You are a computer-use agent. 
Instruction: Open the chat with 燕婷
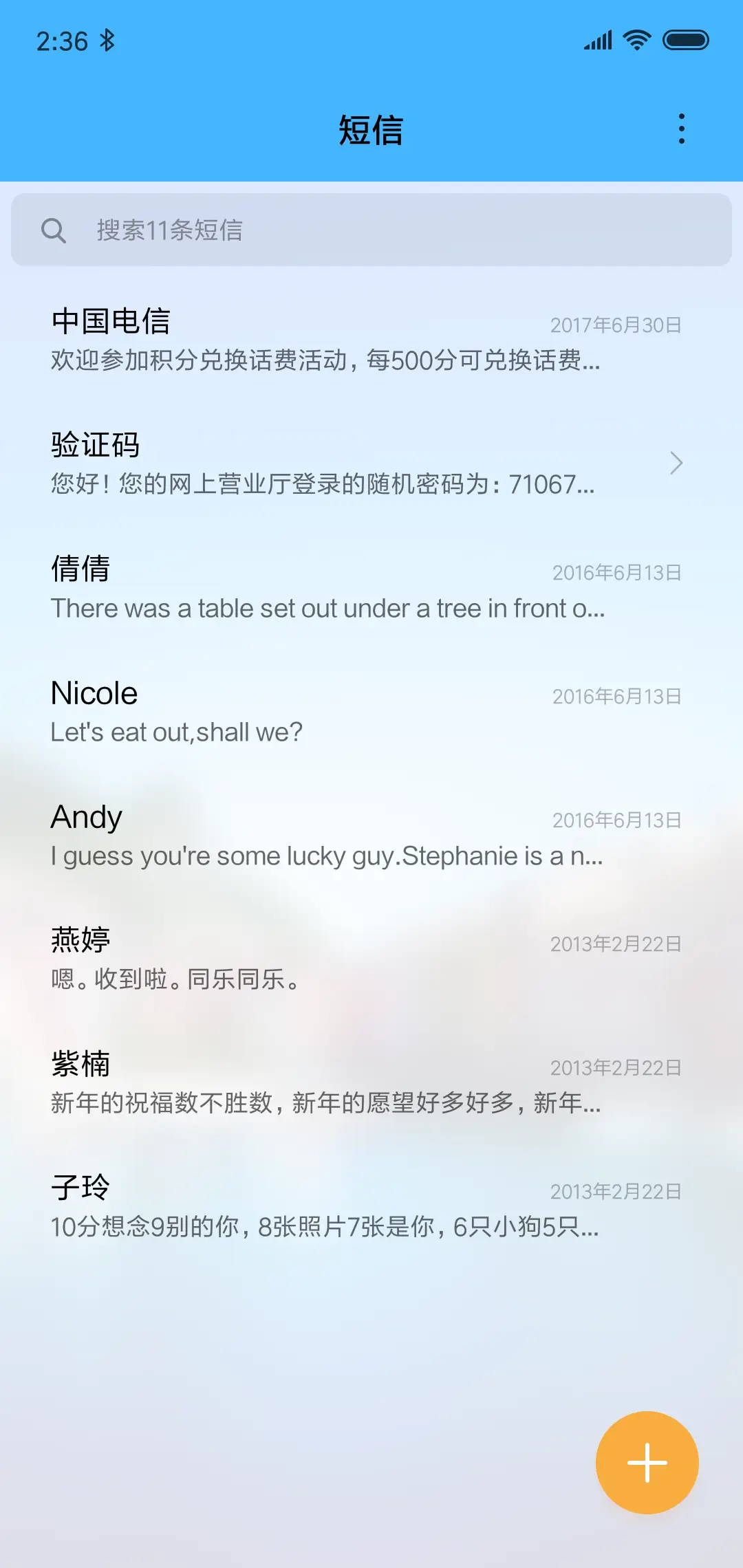[310, 958]
